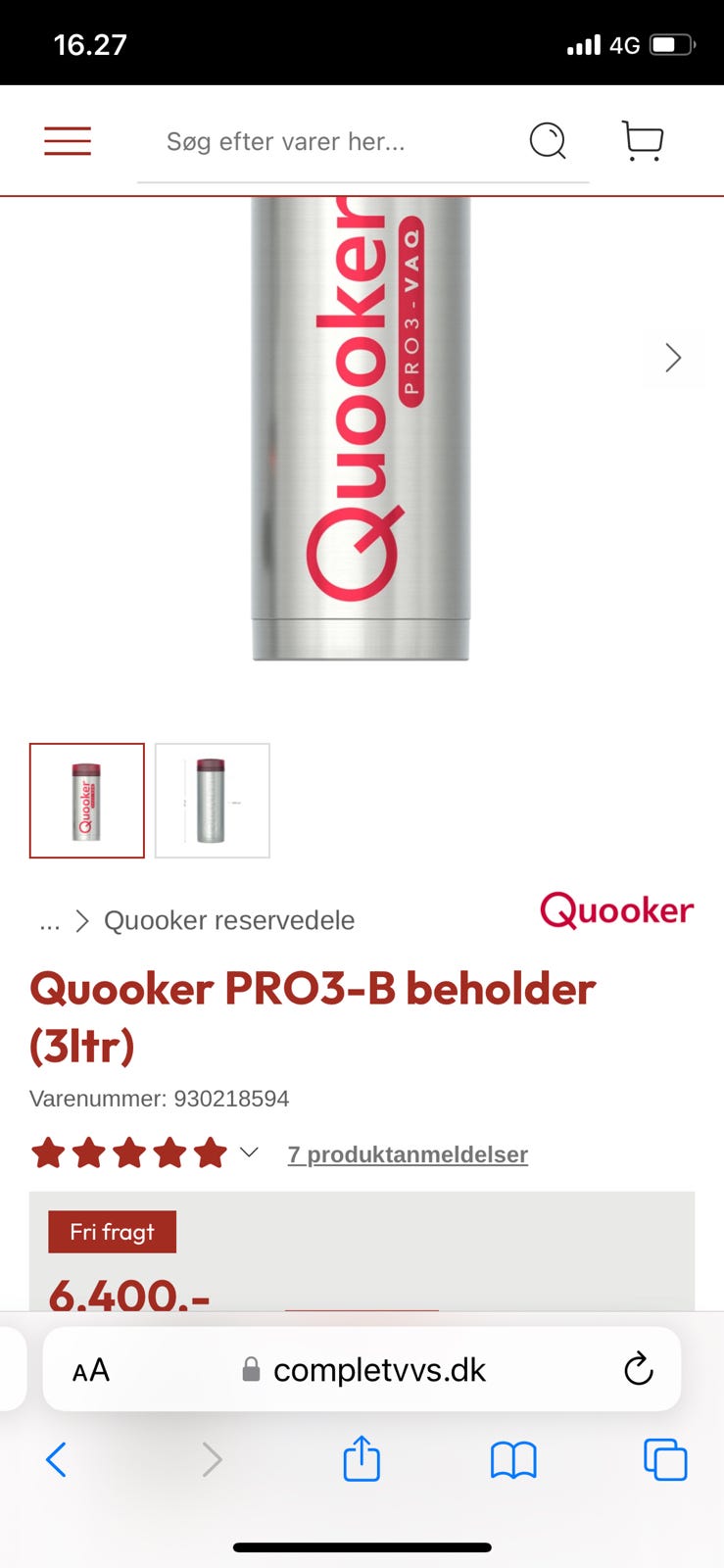Open the search magnifier icon
This screenshot has width=724, height=1568.
(549, 140)
